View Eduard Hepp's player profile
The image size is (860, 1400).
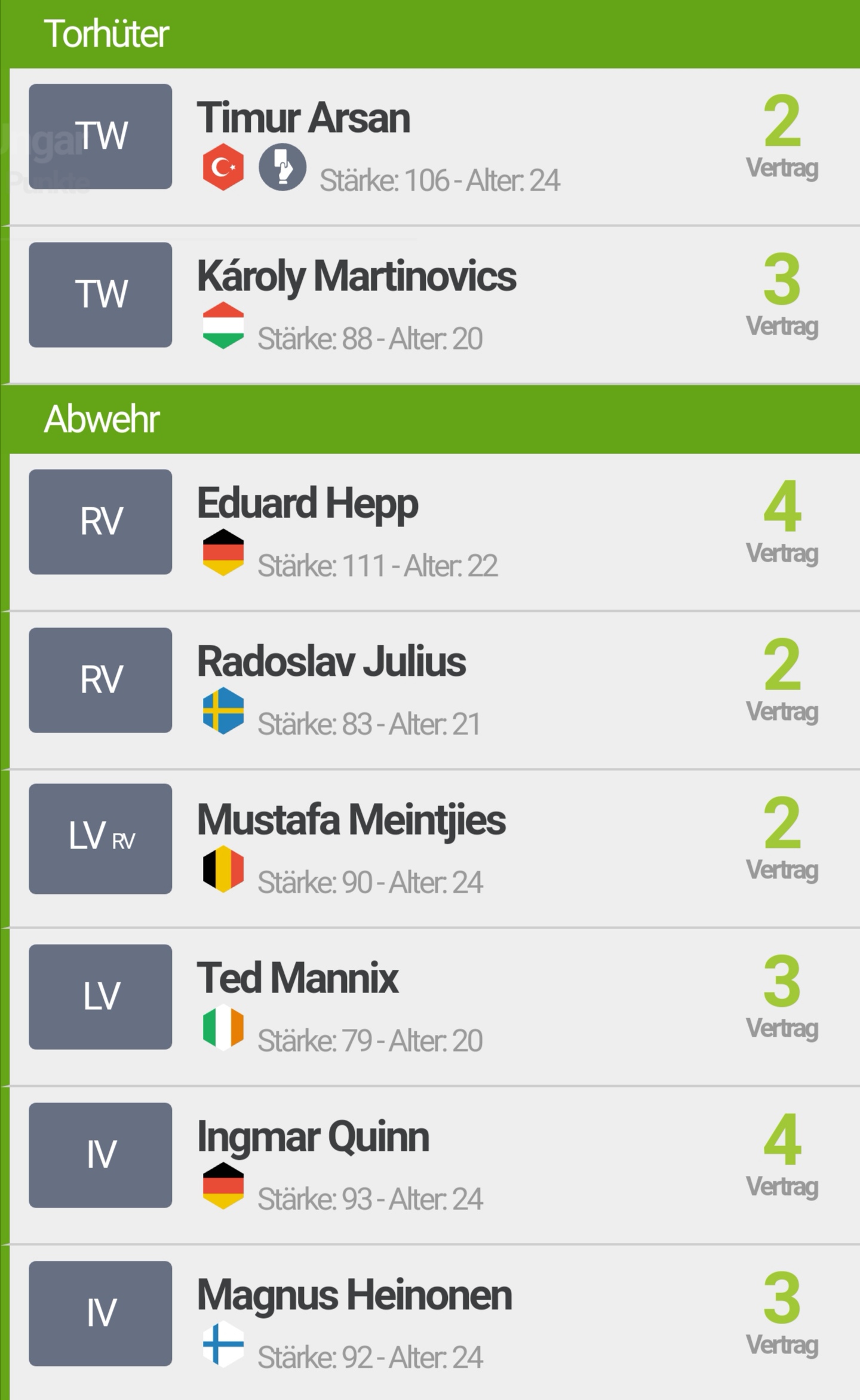coord(307,504)
